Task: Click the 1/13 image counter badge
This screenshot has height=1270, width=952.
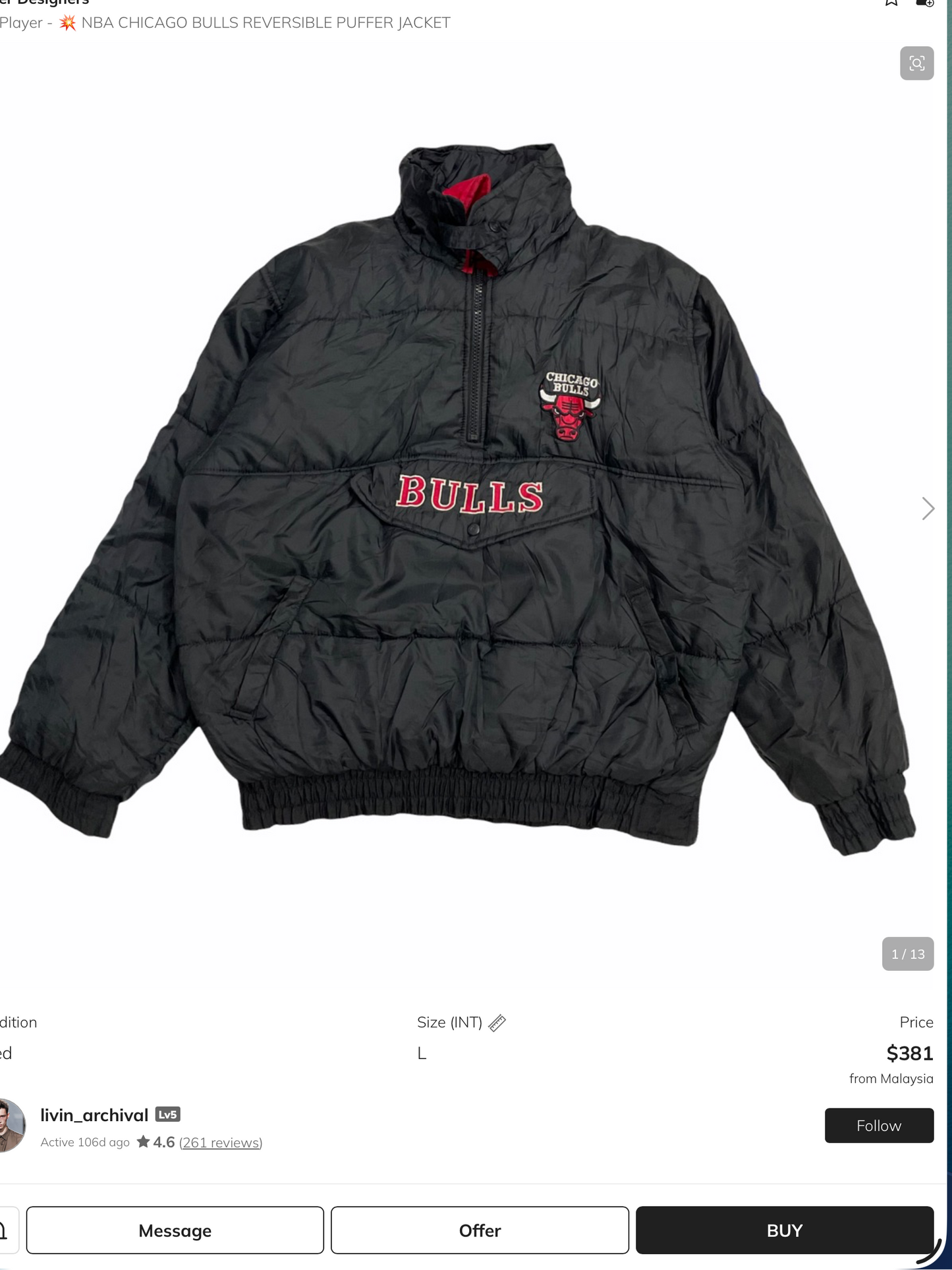Action: click(x=907, y=954)
